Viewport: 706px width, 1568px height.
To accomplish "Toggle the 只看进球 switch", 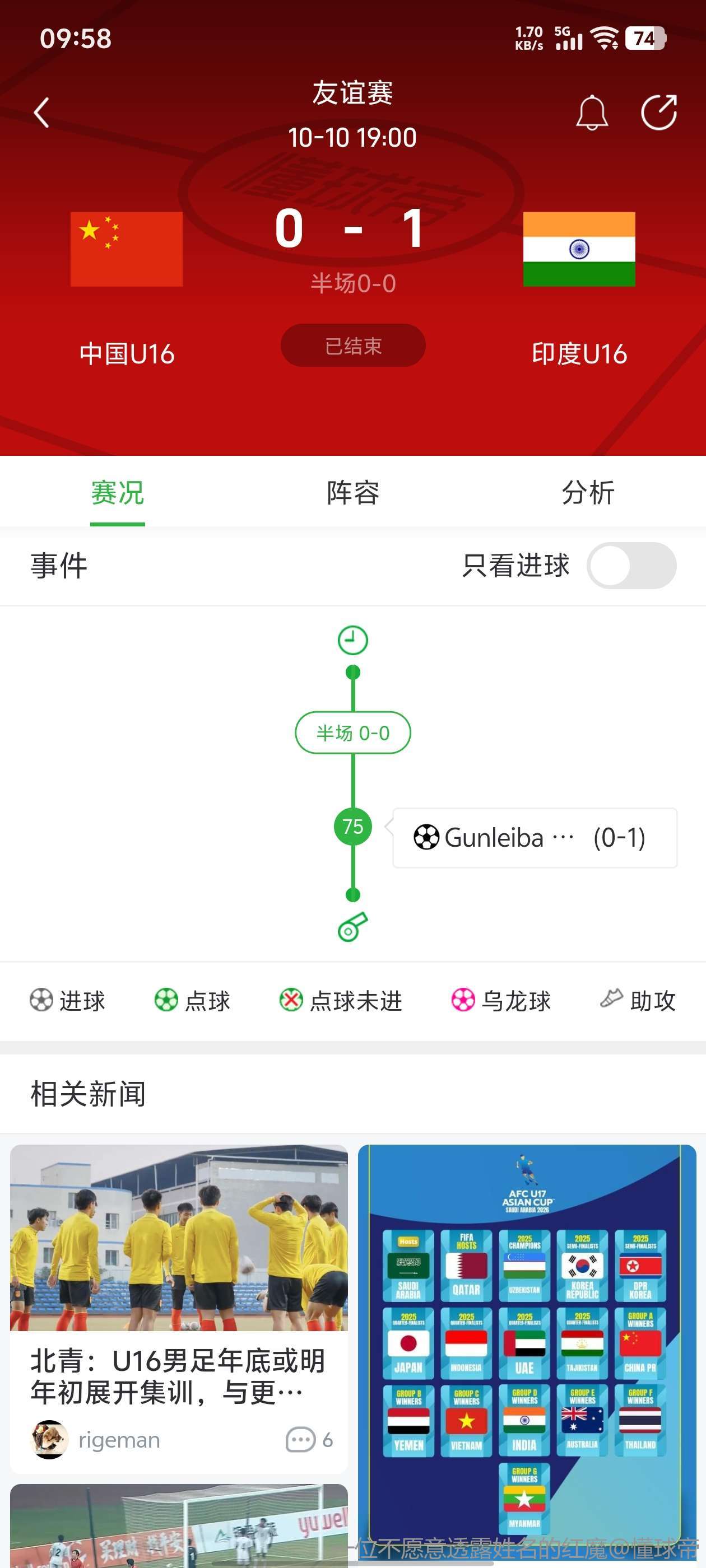I will click(x=631, y=566).
